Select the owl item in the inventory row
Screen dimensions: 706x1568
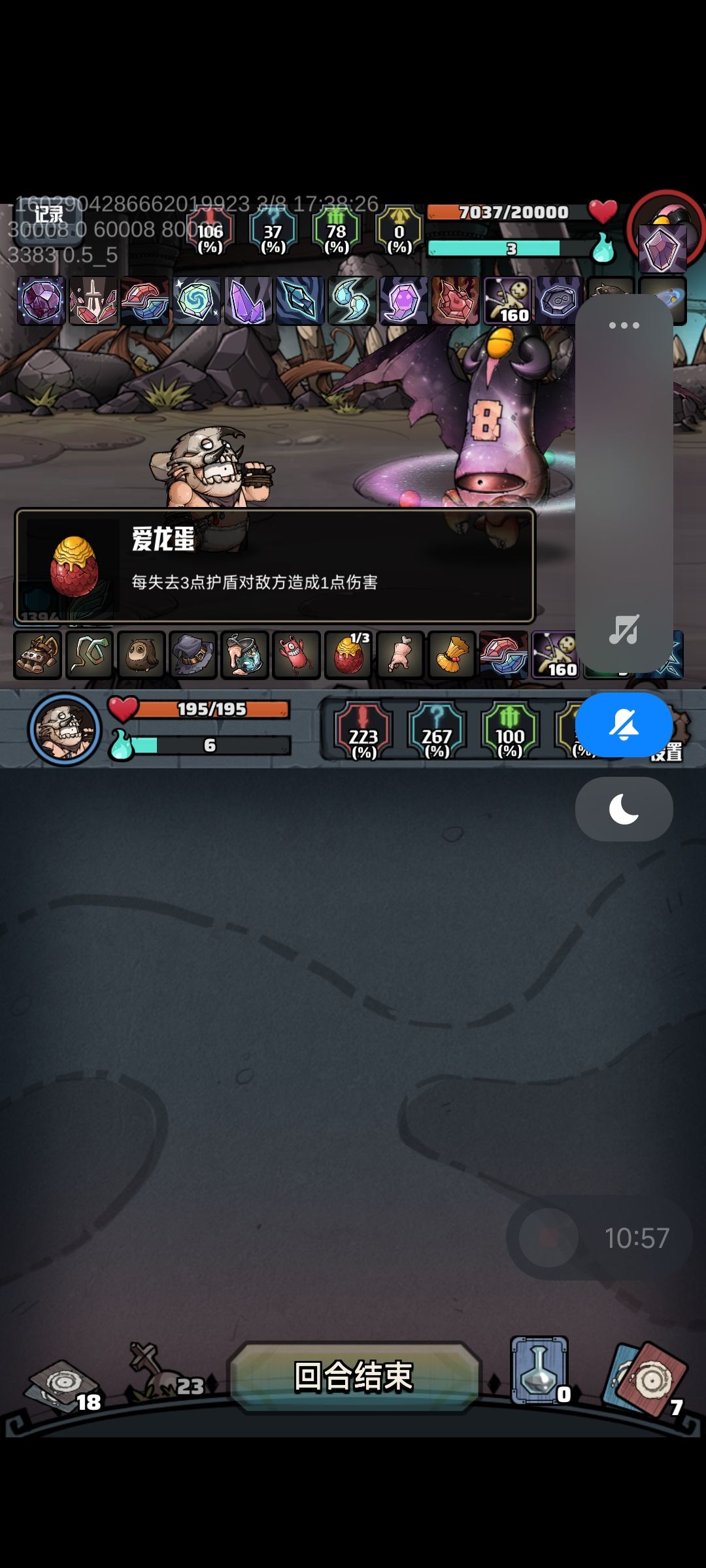(141, 653)
